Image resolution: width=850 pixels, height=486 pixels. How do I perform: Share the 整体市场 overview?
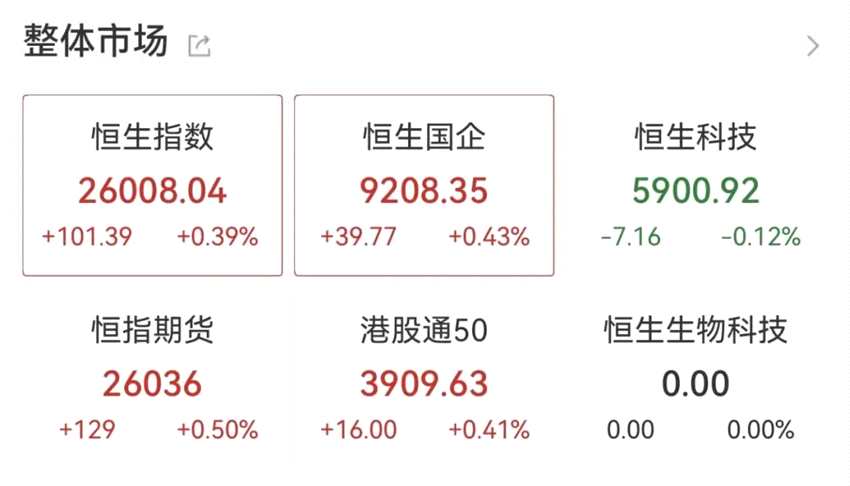click(x=199, y=45)
